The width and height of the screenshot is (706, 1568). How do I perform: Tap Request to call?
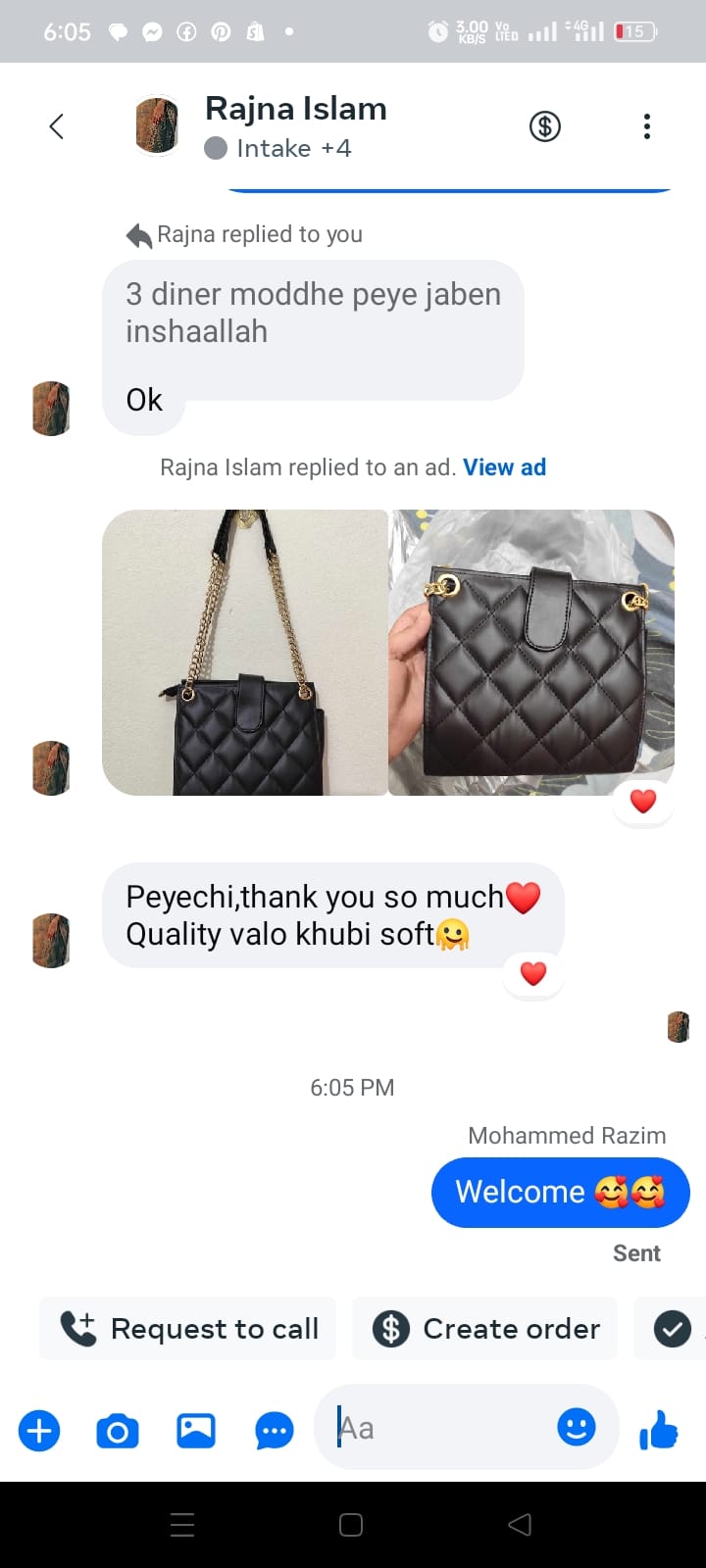pos(188,1328)
